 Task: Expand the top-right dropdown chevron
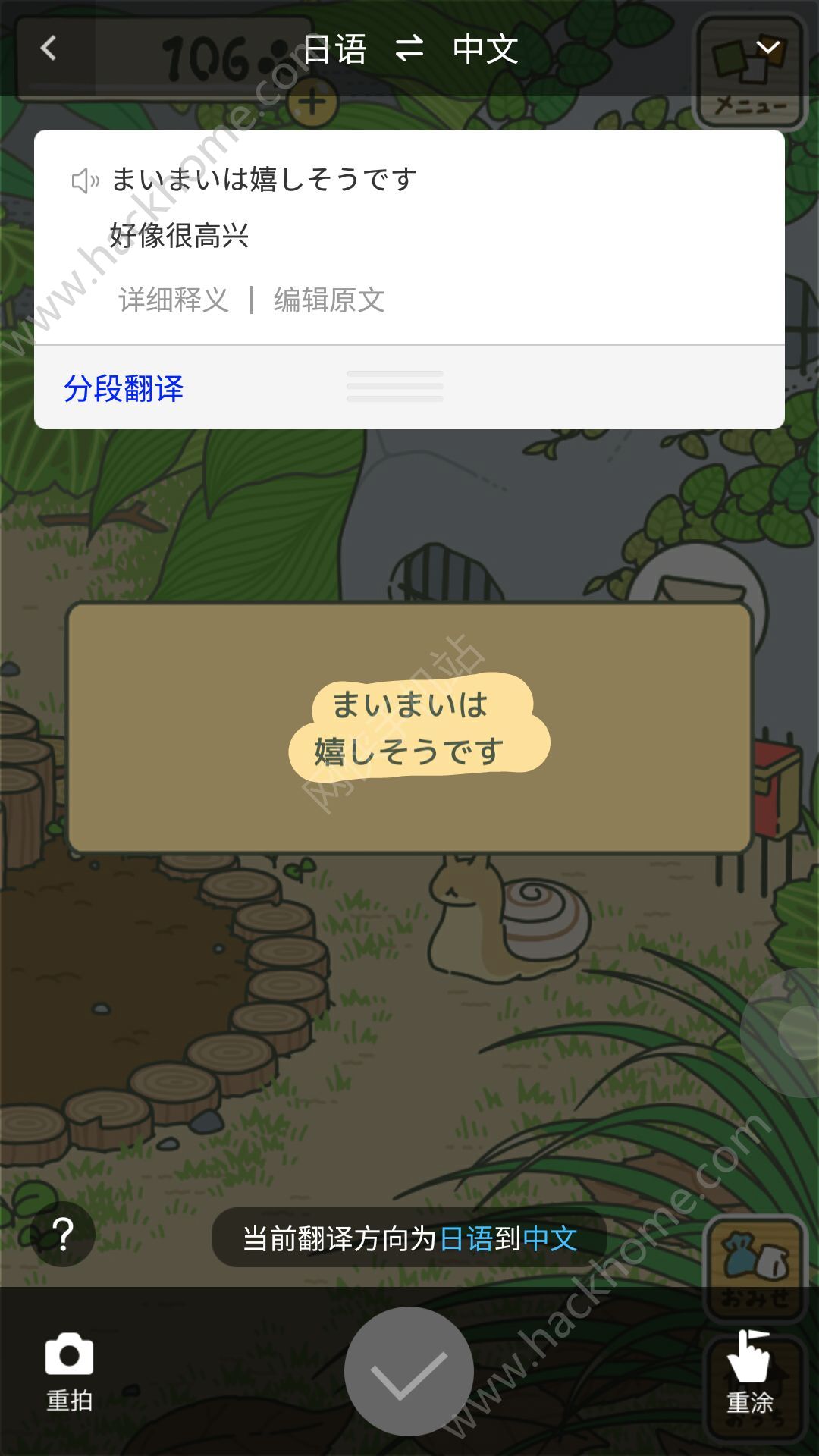(x=768, y=49)
